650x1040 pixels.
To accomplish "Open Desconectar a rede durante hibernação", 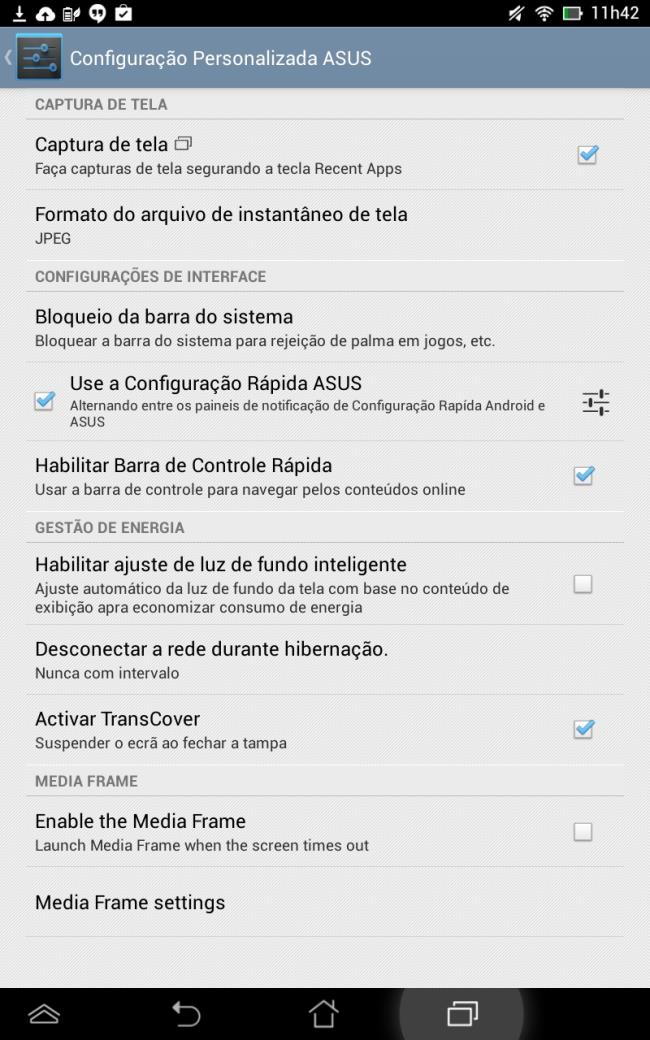I will (x=325, y=660).
